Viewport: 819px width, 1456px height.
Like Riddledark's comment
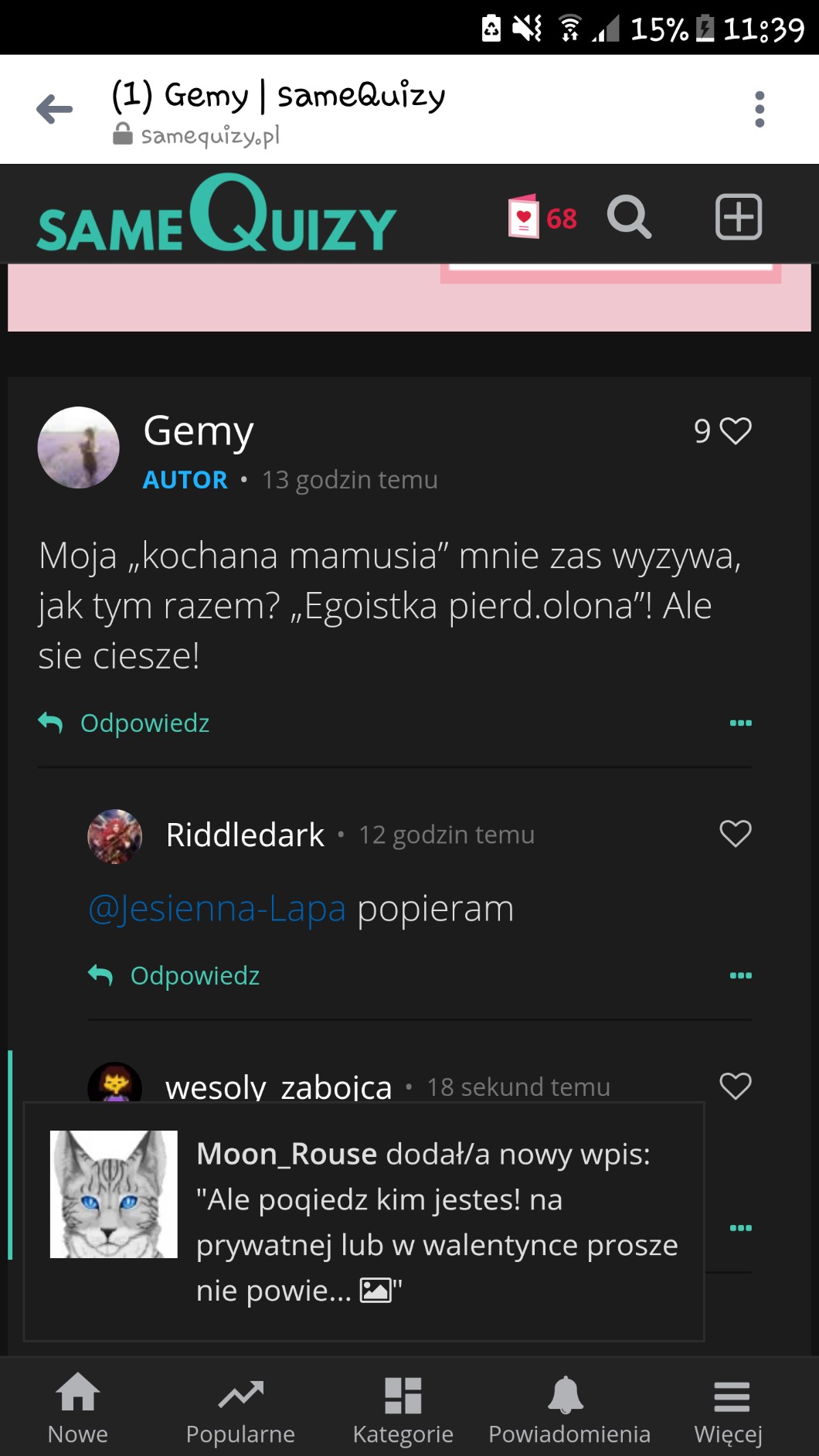[735, 834]
